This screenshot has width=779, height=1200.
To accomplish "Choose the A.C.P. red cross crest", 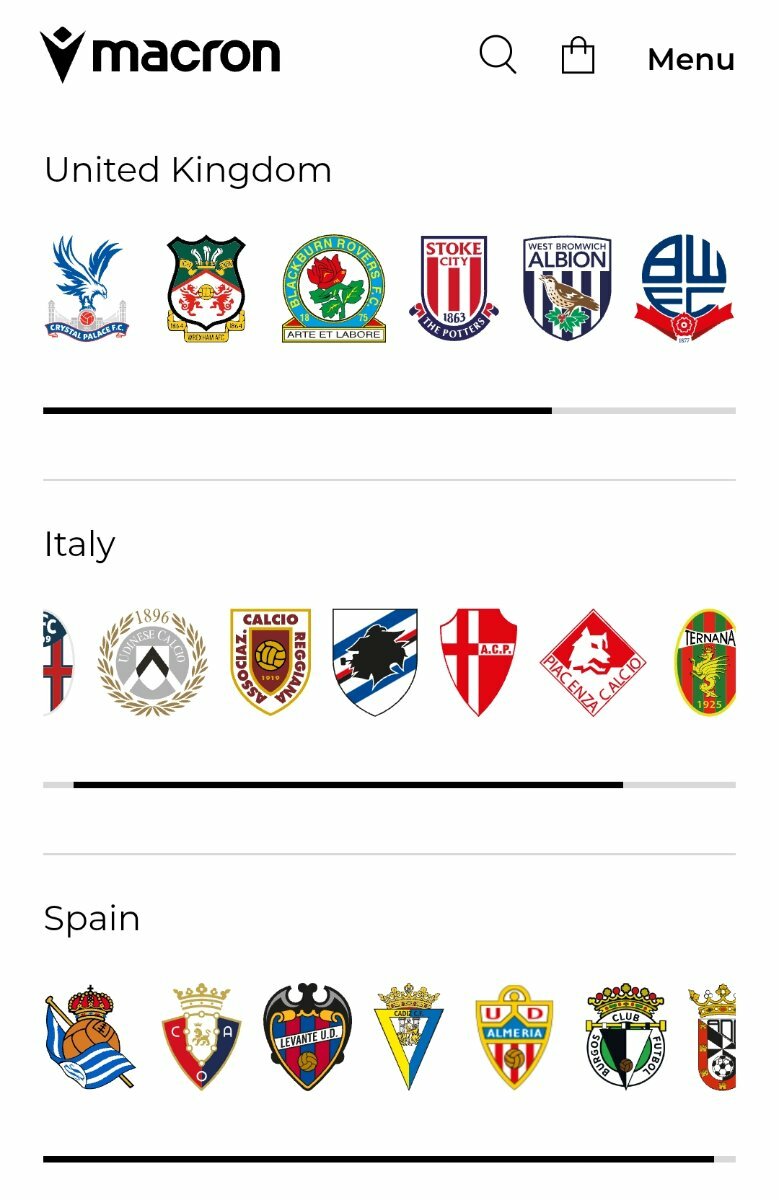I will click(478, 662).
